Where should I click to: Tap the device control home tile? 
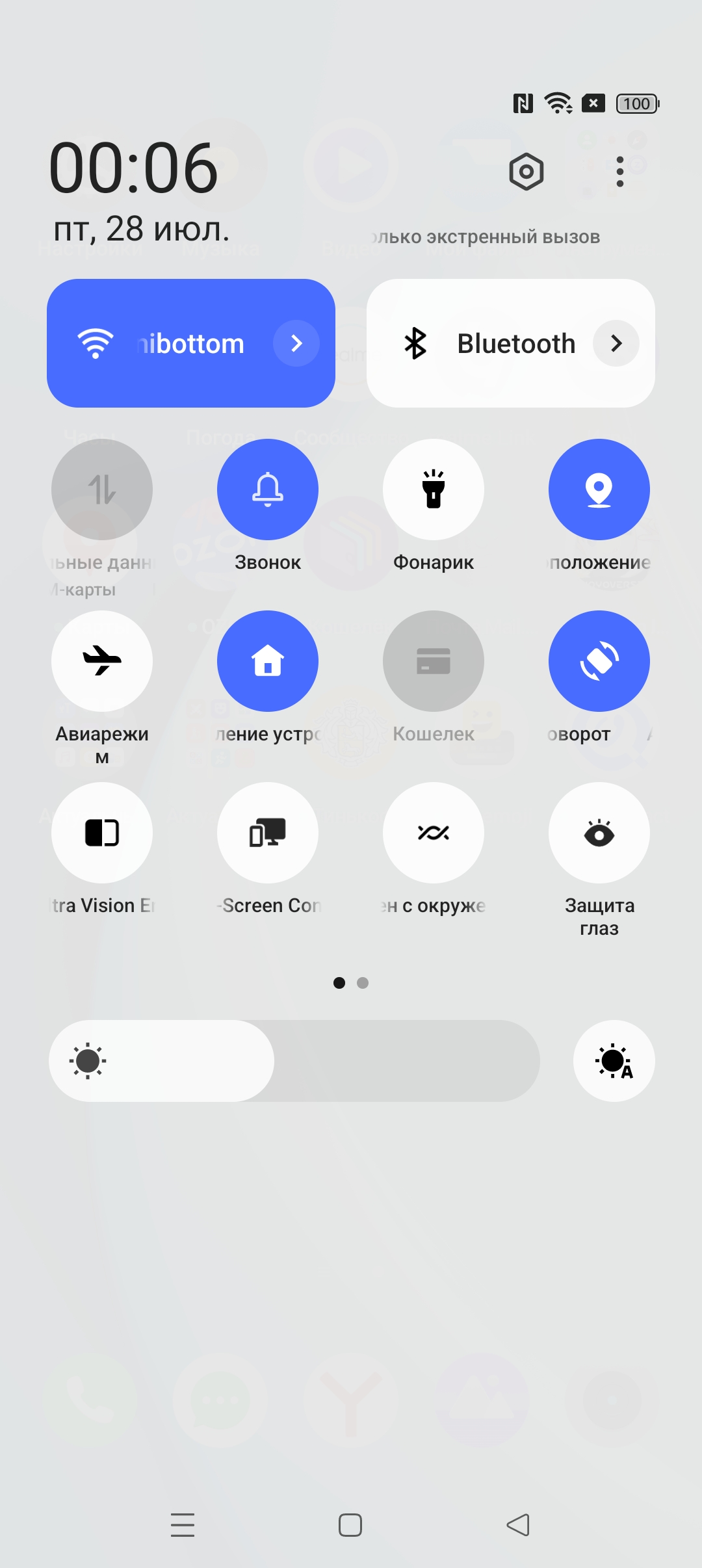[x=268, y=661]
